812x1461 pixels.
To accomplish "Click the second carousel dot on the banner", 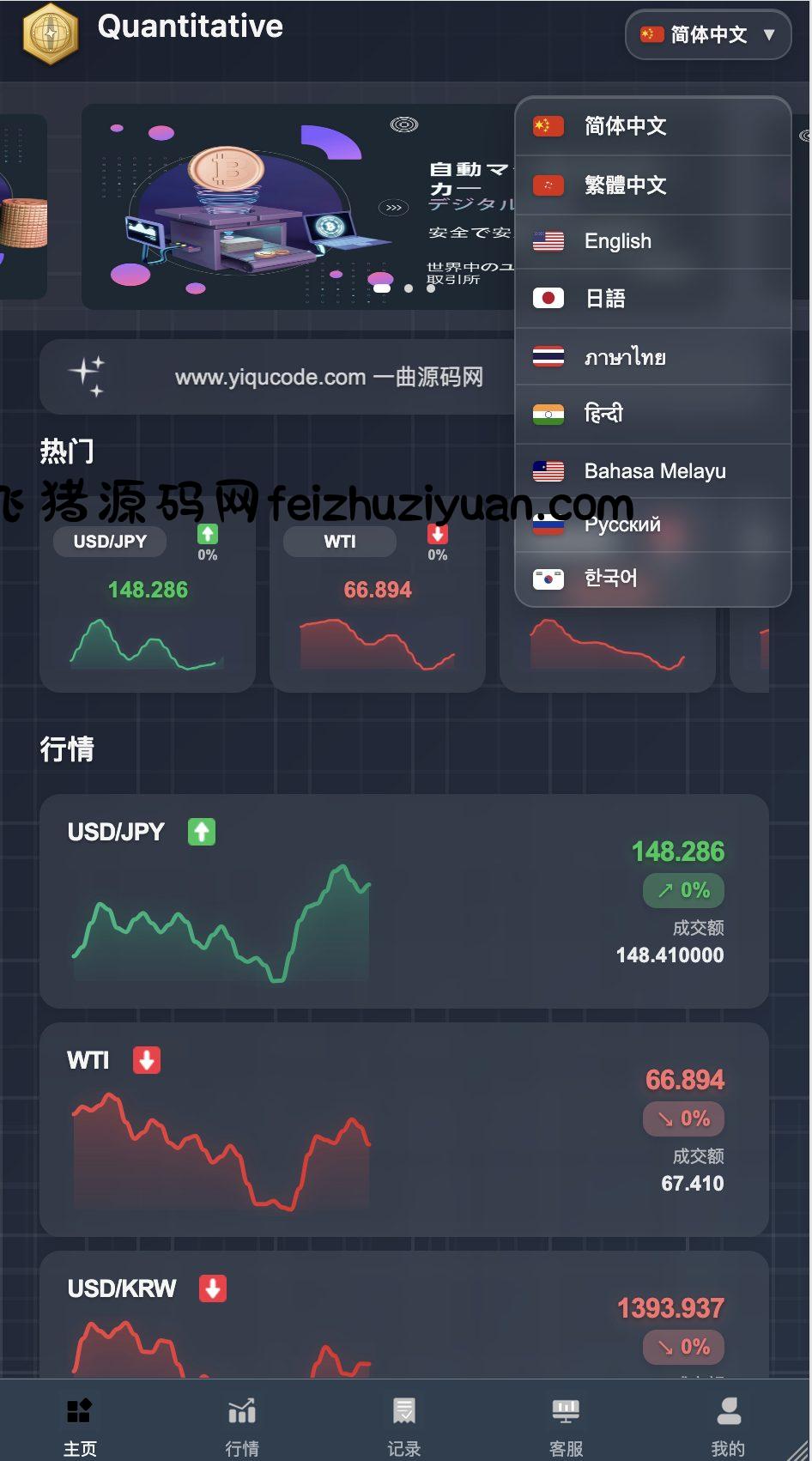I will pyautogui.click(x=410, y=289).
